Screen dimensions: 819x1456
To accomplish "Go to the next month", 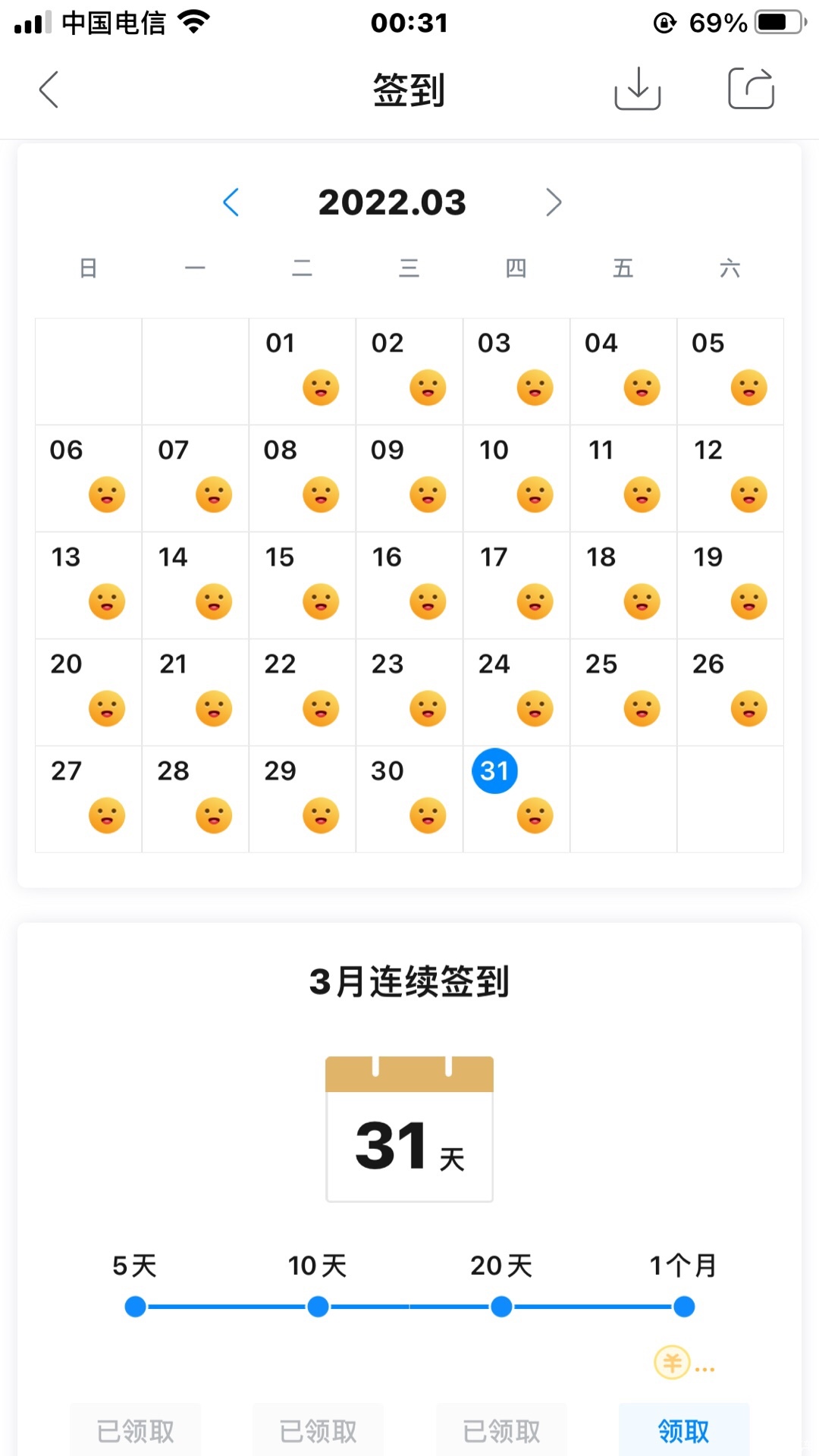I will [554, 202].
